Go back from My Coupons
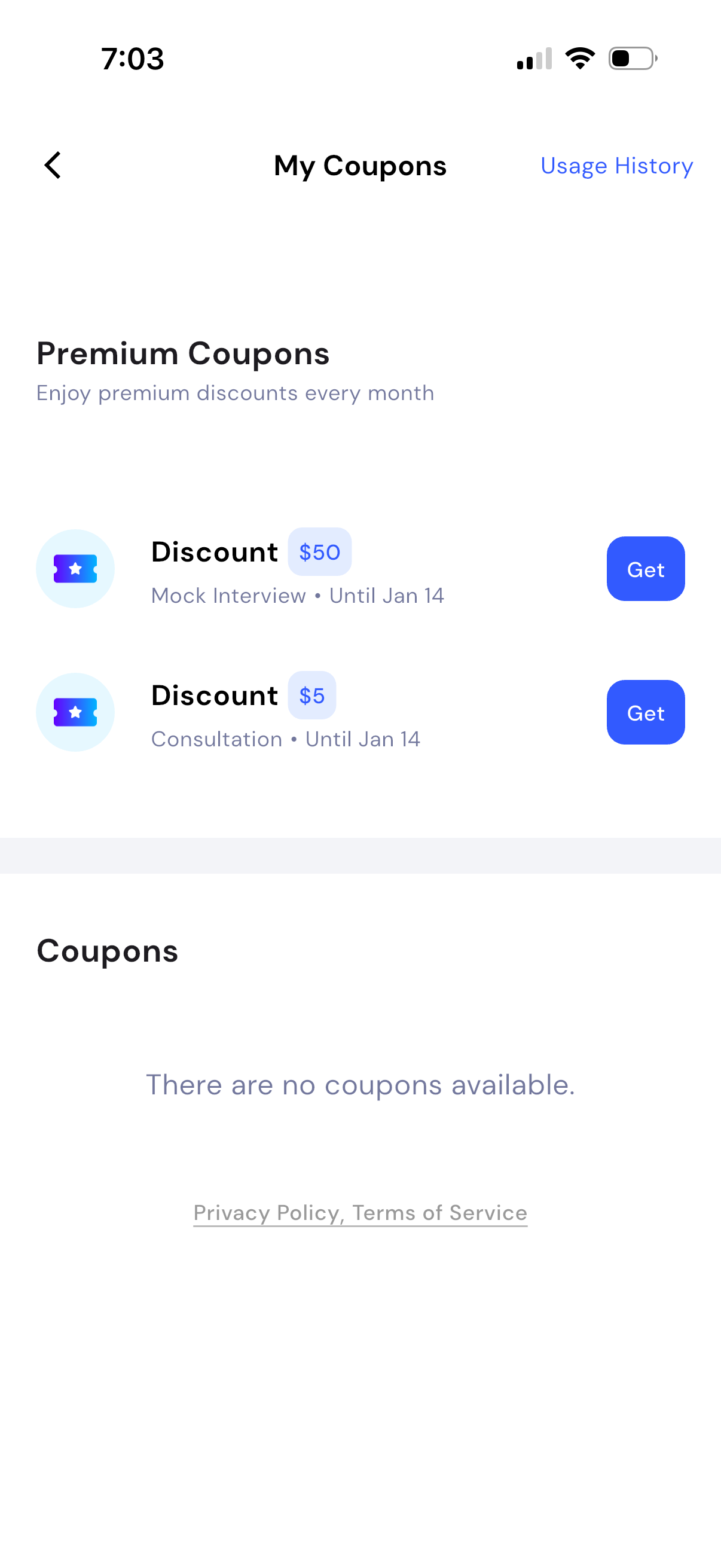Viewport: 721px width, 1568px height. [53, 166]
